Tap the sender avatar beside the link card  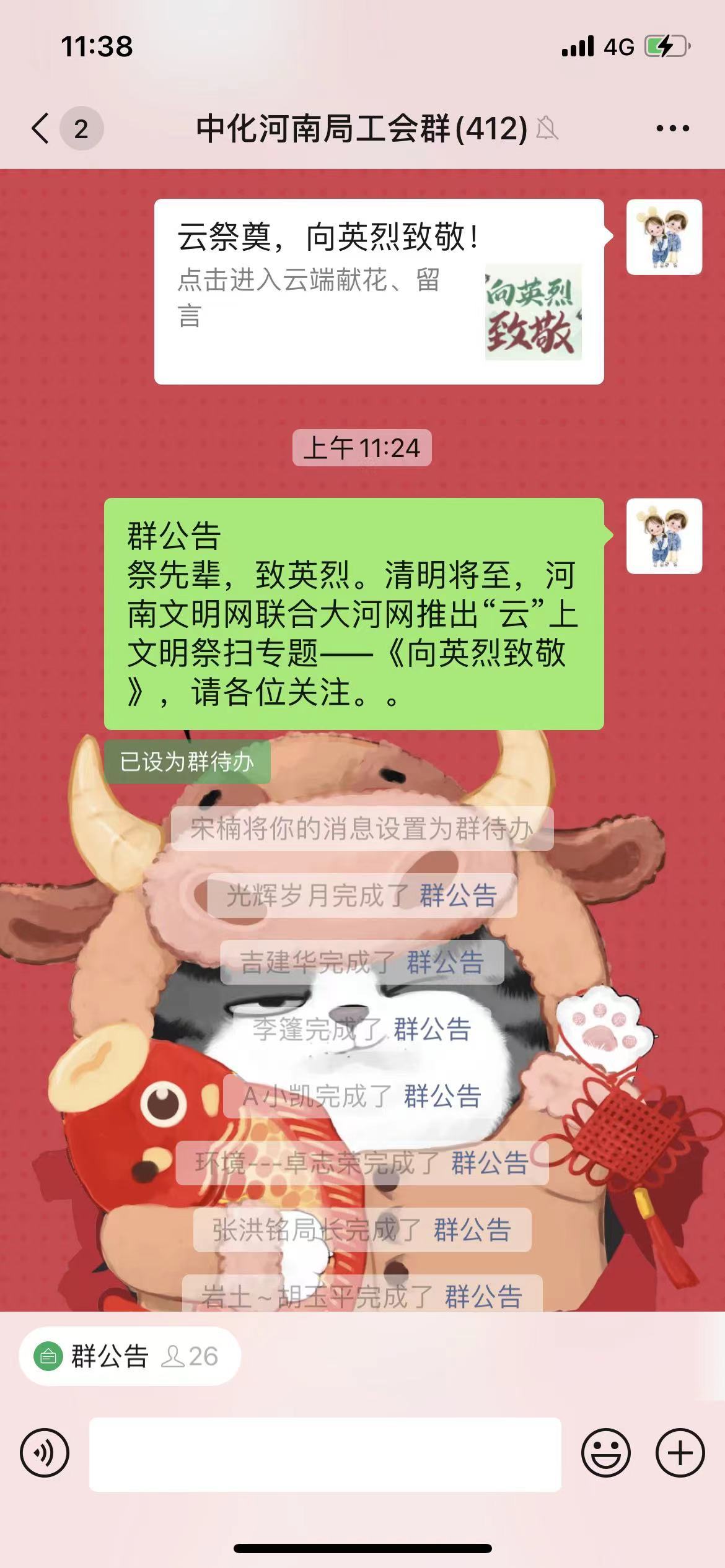(x=664, y=237)
